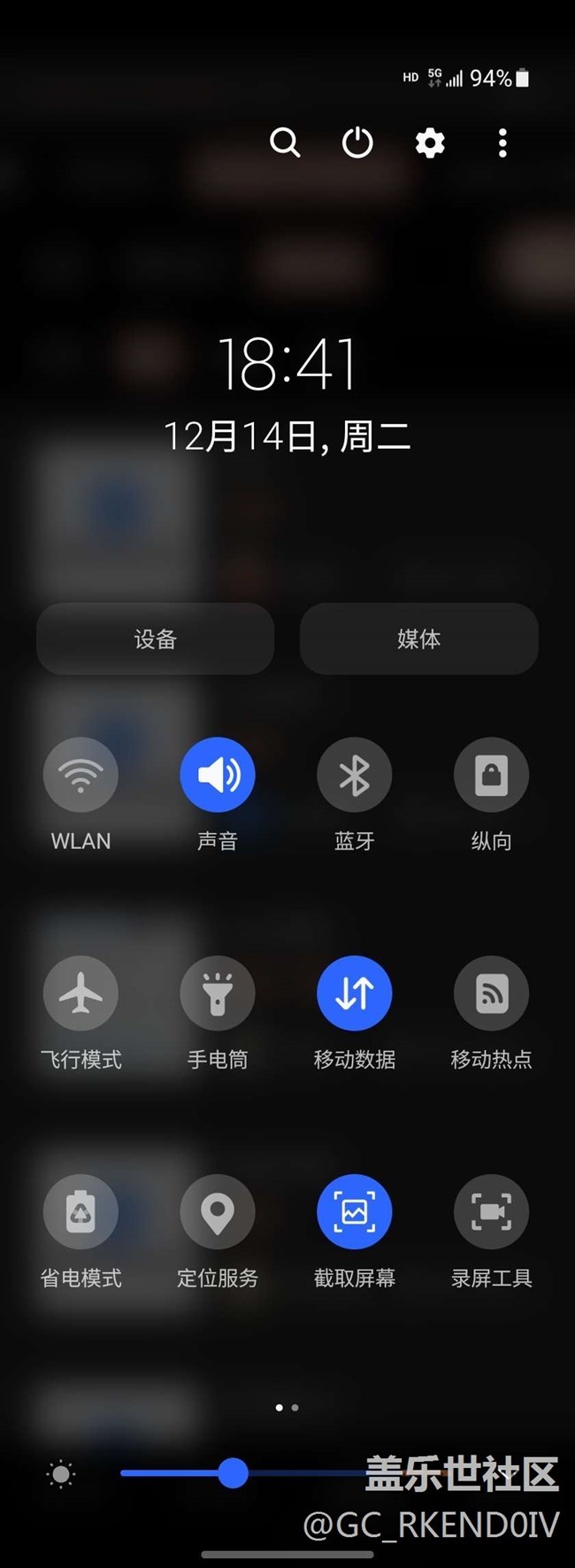Open the settings gear

point(430,143)
